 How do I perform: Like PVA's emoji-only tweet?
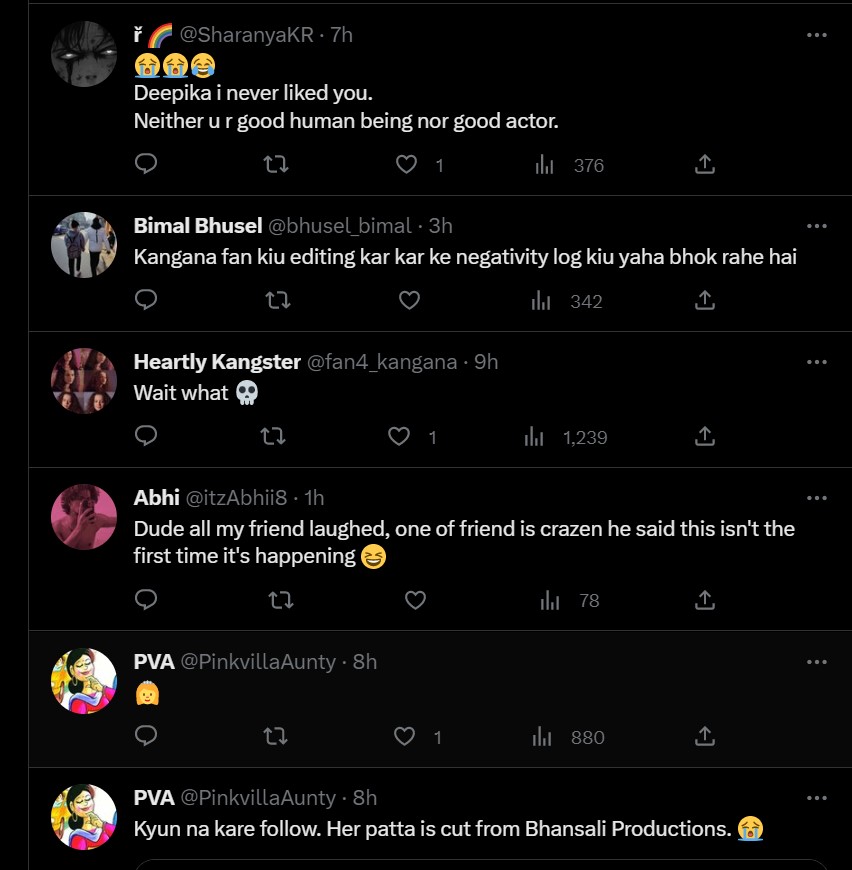point(404,737)
